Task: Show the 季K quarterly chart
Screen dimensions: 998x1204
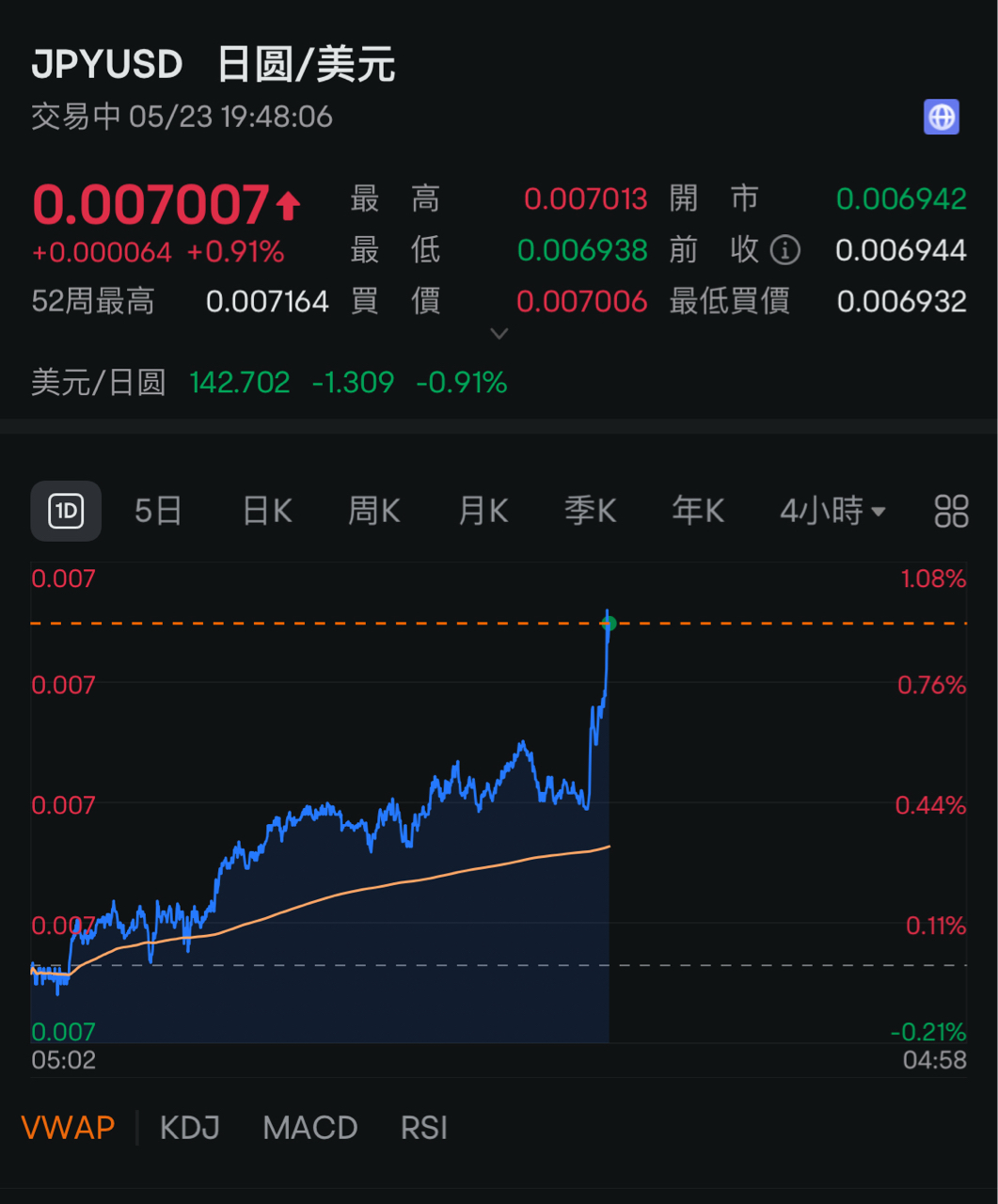Action: pyautogui.click(x=591, y=511)
